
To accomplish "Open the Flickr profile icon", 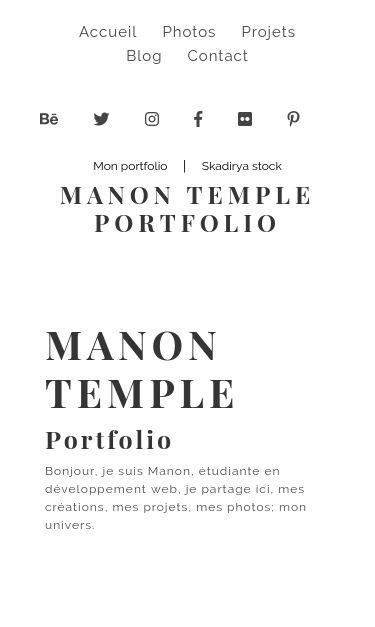I will coord(245,119).
